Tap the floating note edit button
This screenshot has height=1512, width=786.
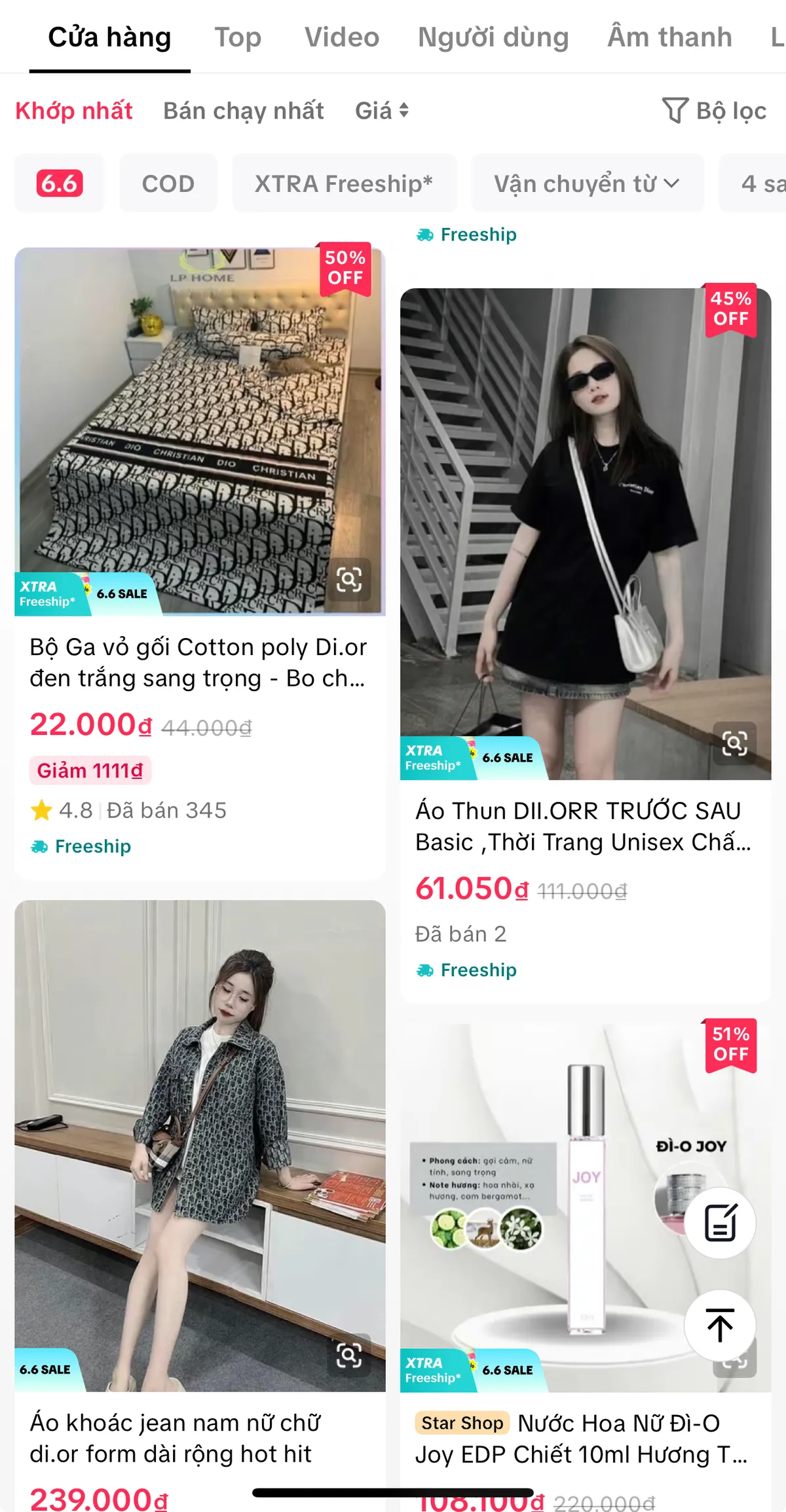(720, 1222)
